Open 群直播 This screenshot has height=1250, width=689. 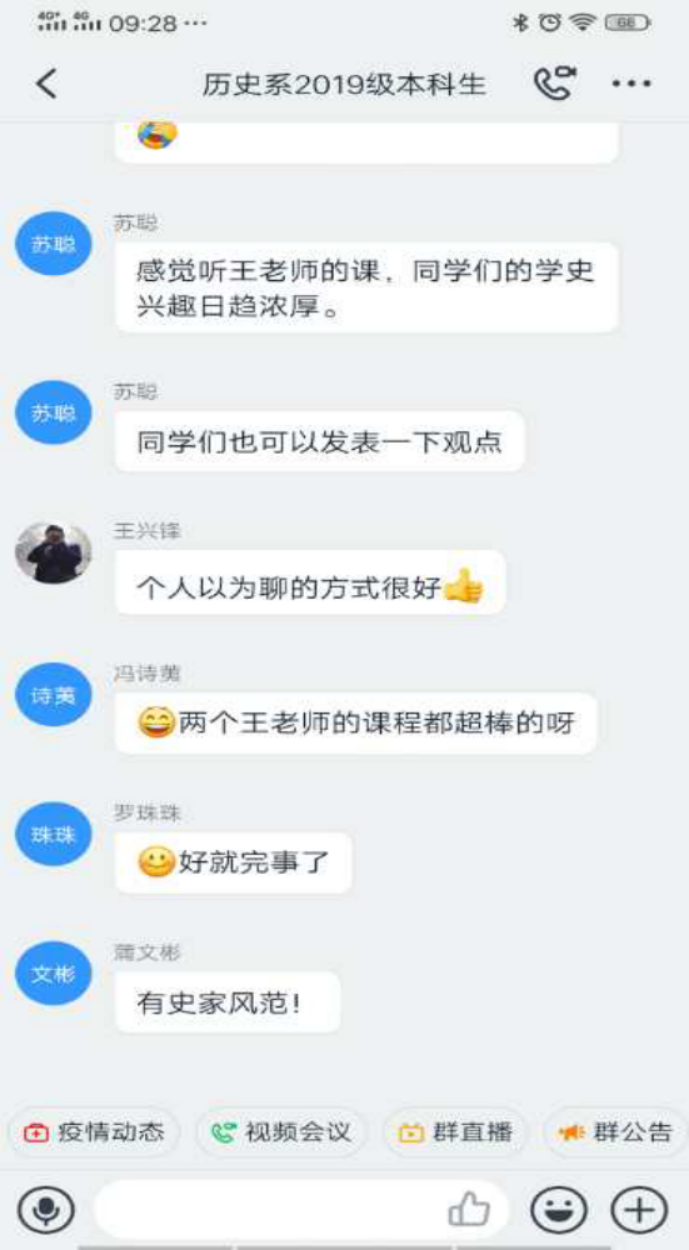[x=456, y=1132]
